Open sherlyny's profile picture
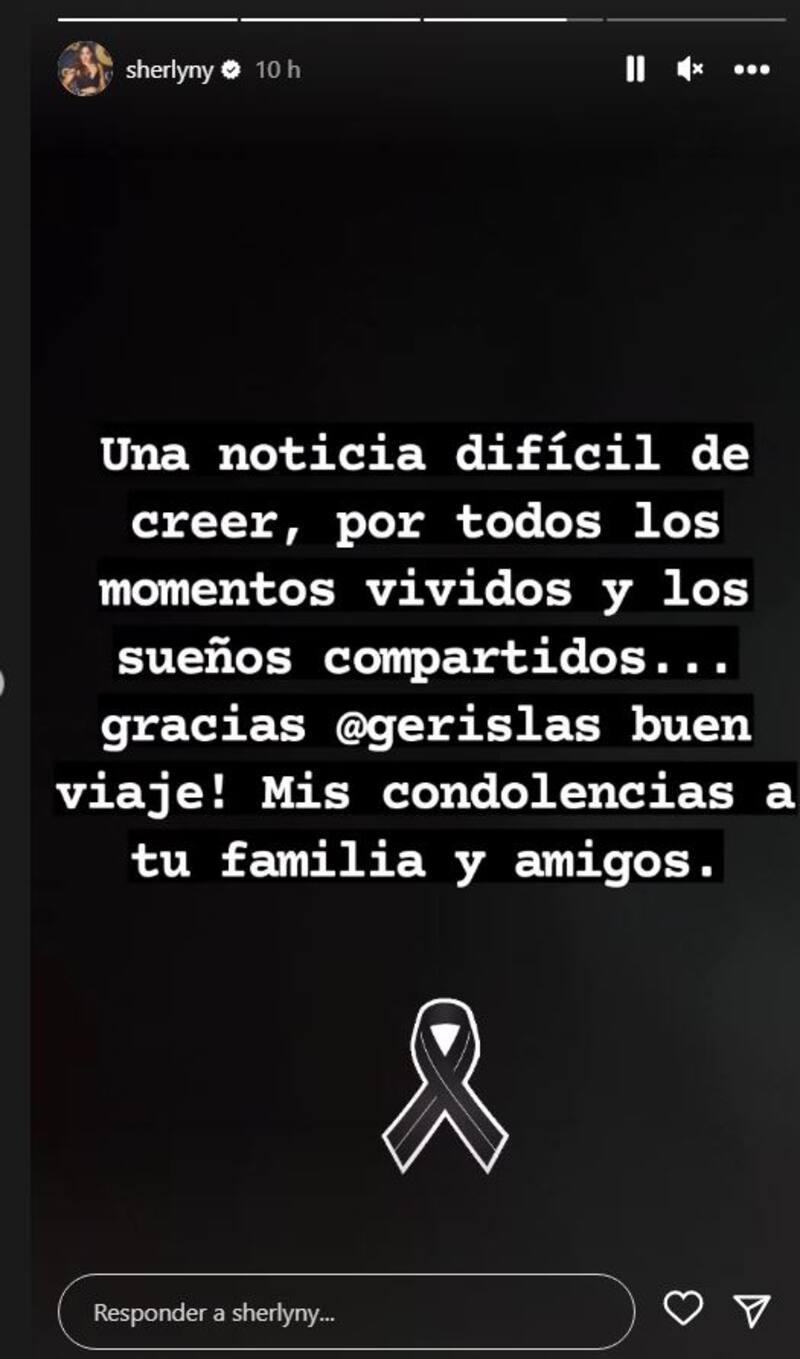The image size is (800, 1359). coord(85,69)
